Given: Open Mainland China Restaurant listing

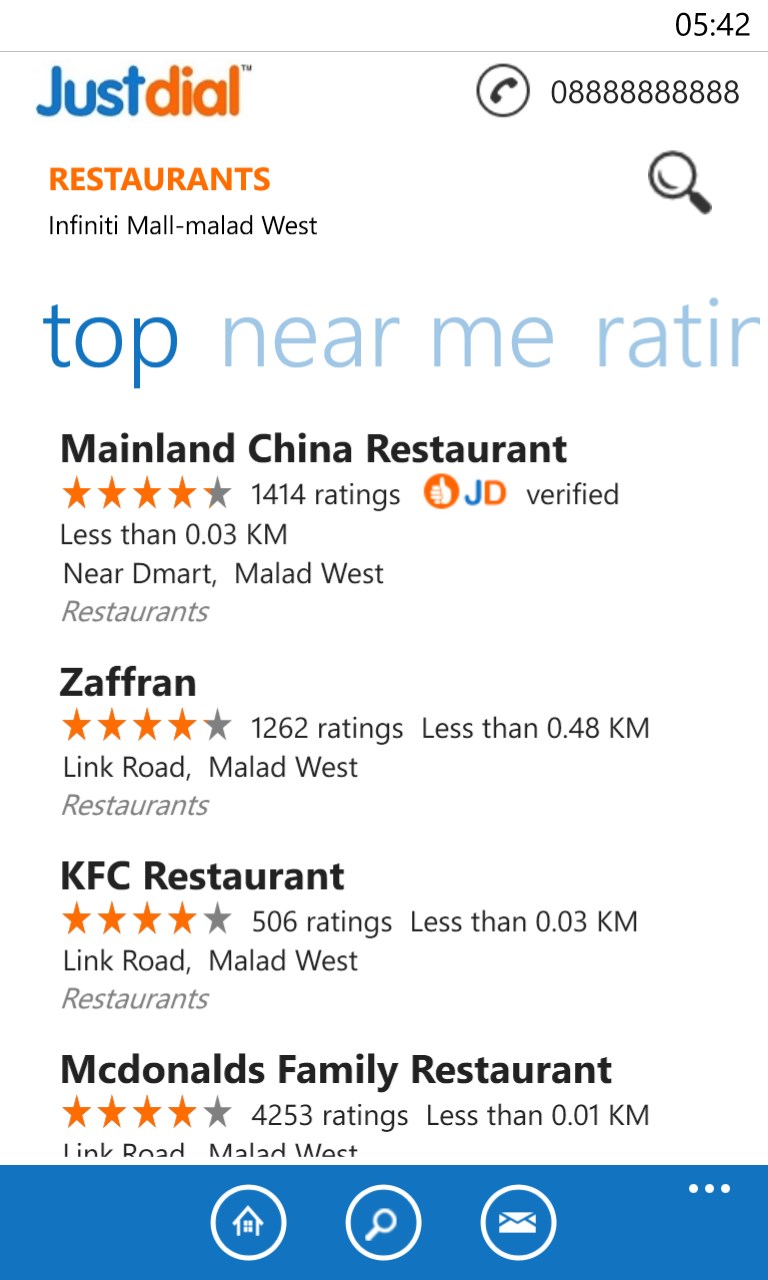Looking at the screenshot, I should click(x=314, y=449).
